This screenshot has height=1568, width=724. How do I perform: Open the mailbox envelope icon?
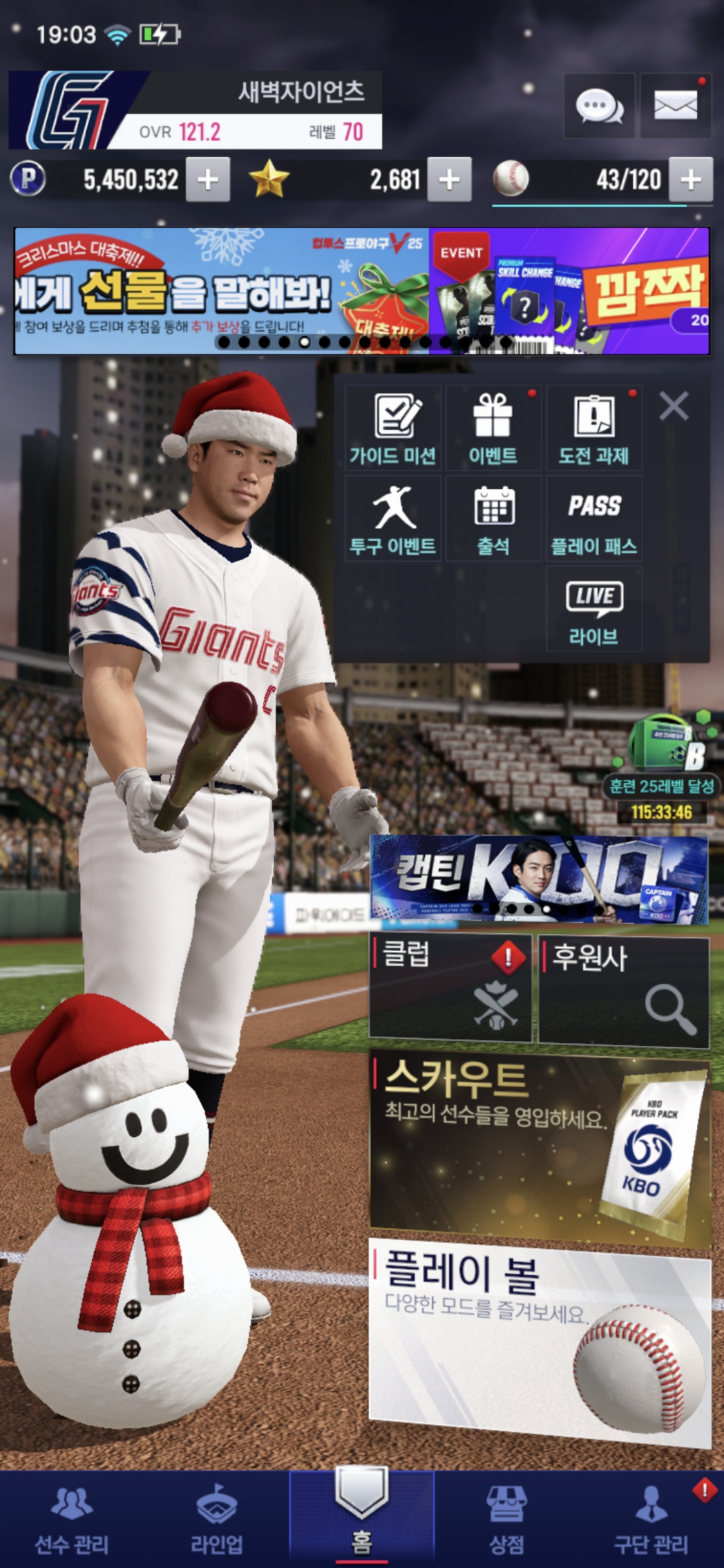tap(675, 105)
